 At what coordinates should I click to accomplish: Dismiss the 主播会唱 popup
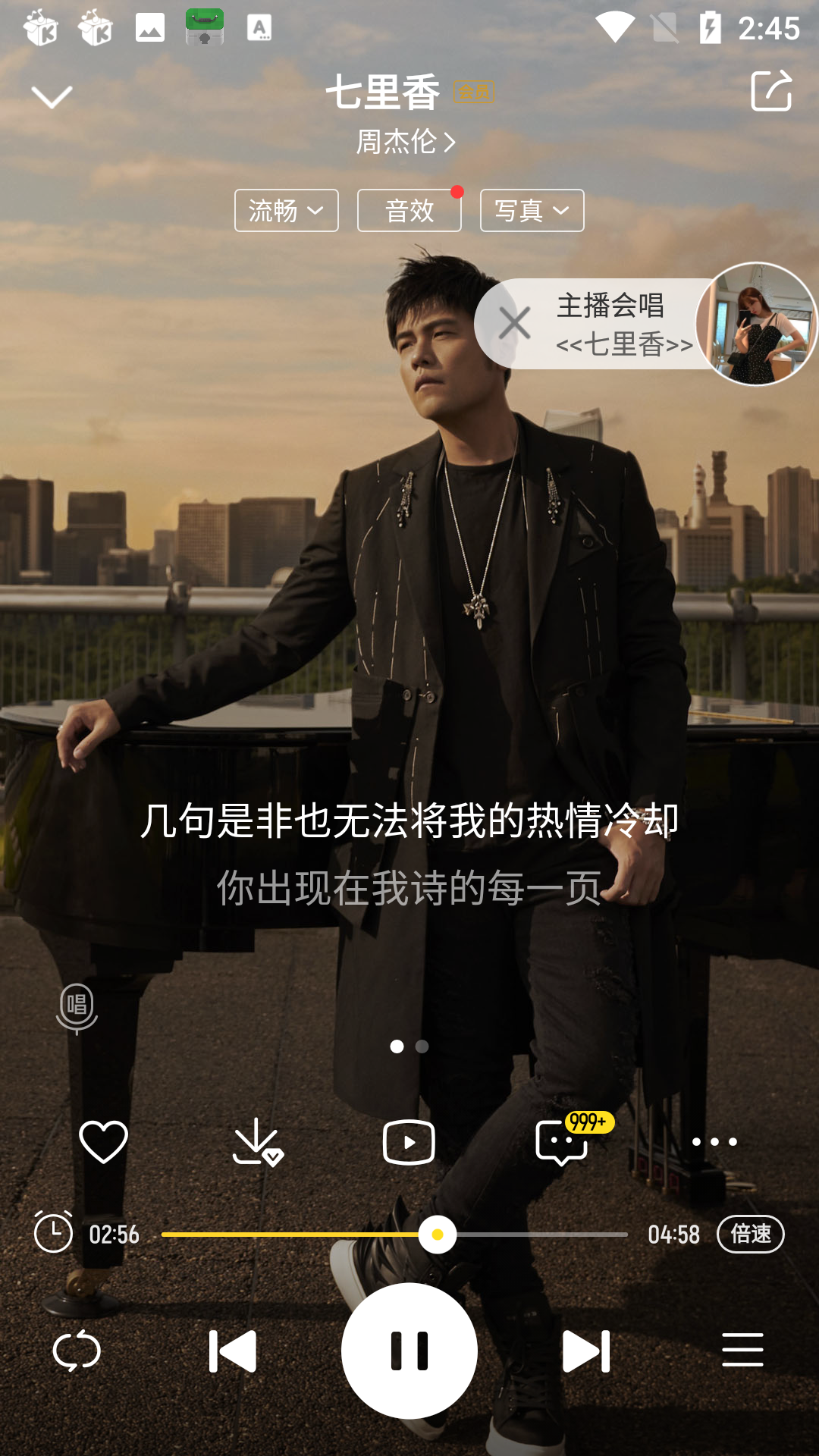tap(515, 323)
